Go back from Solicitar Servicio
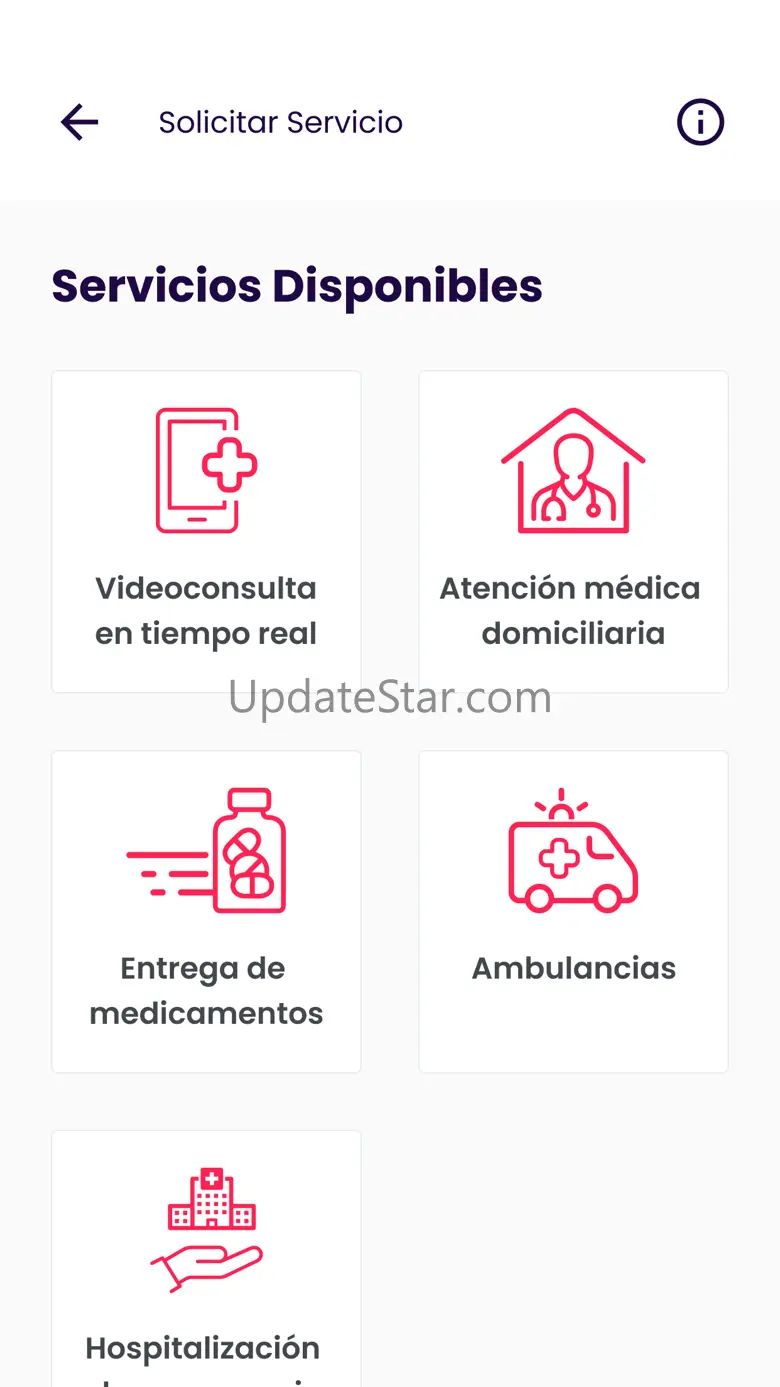The height and width of the screenshot is (1387, 780). pyautogui.click(x=80, y=123)
